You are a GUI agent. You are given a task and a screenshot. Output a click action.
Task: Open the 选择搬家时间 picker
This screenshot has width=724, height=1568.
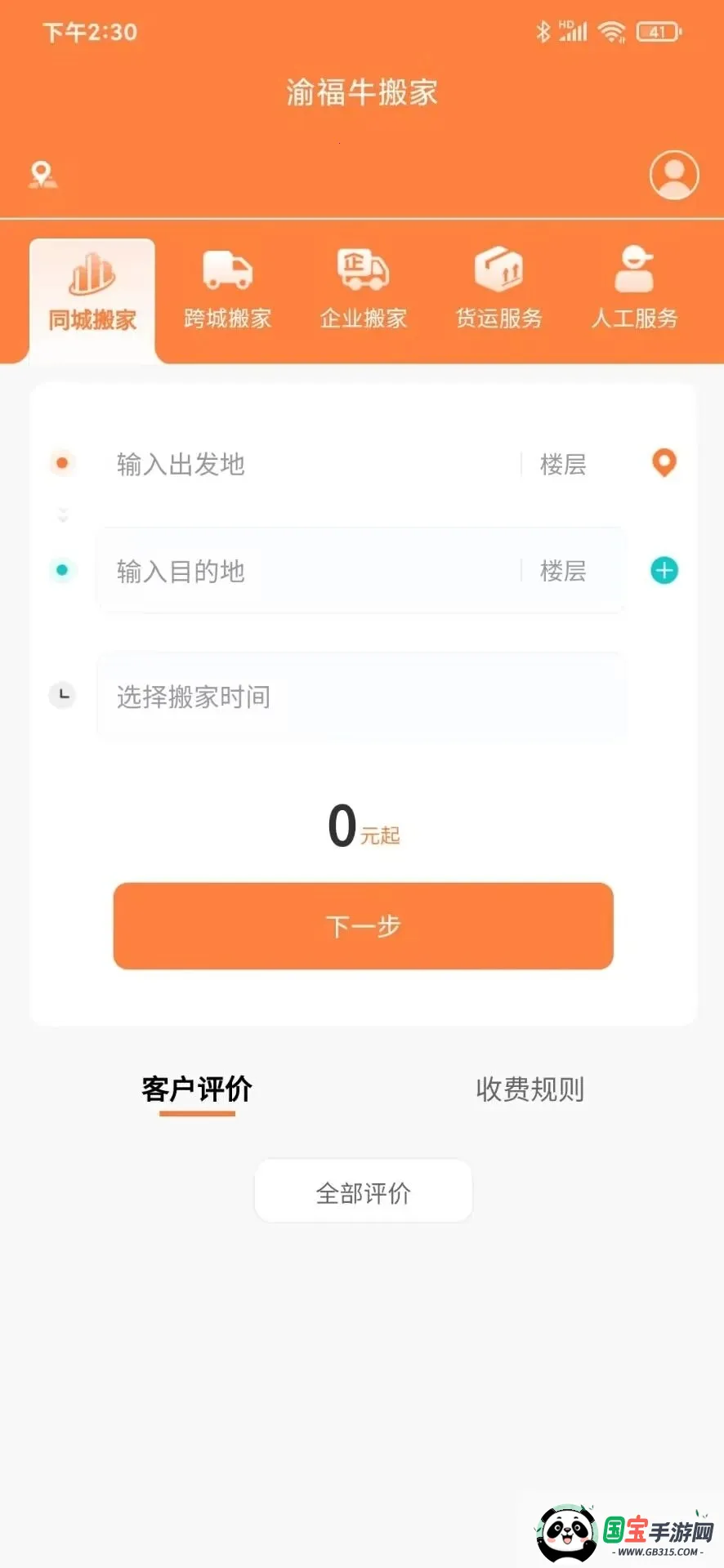coord(360,697)
